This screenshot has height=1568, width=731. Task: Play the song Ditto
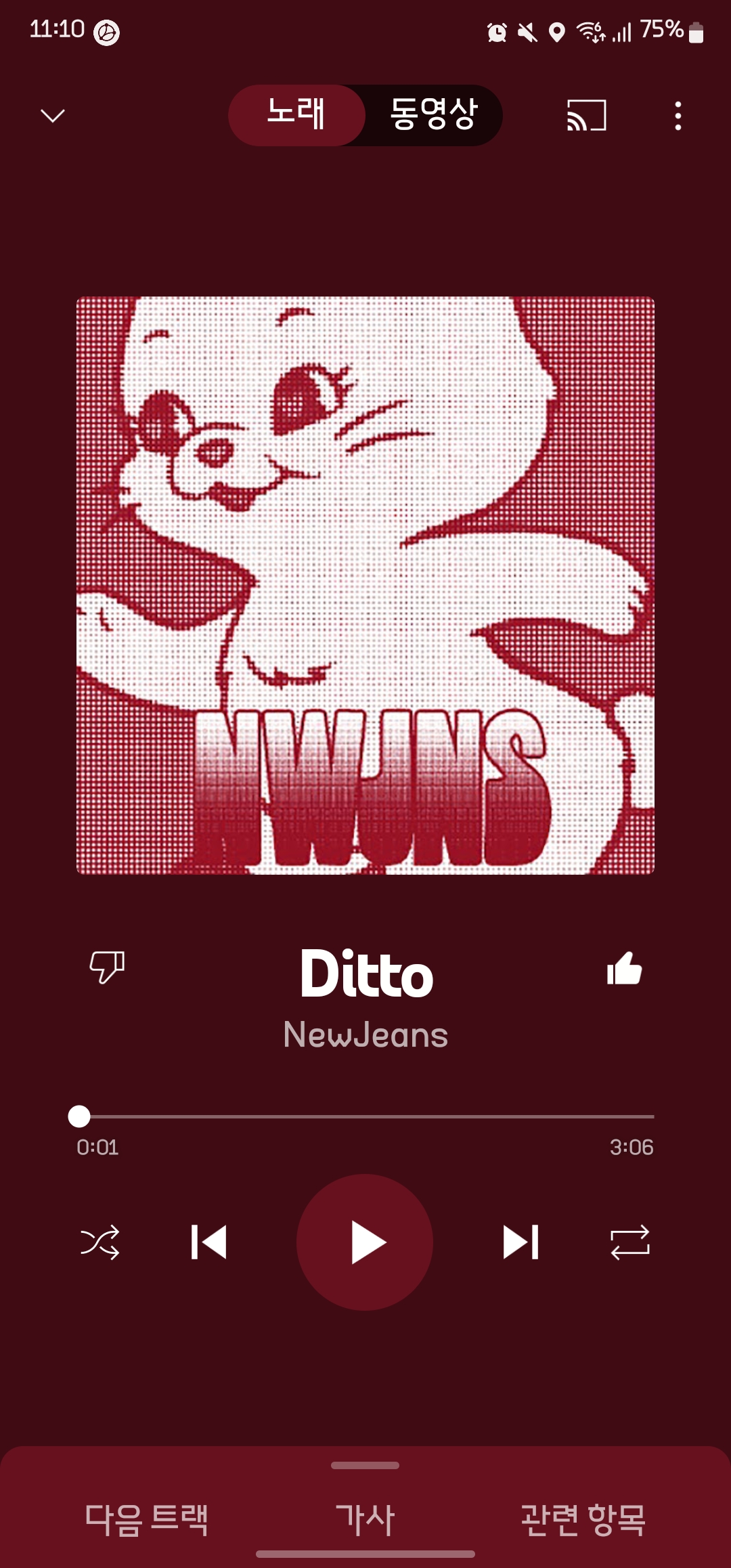(365, 1242)
